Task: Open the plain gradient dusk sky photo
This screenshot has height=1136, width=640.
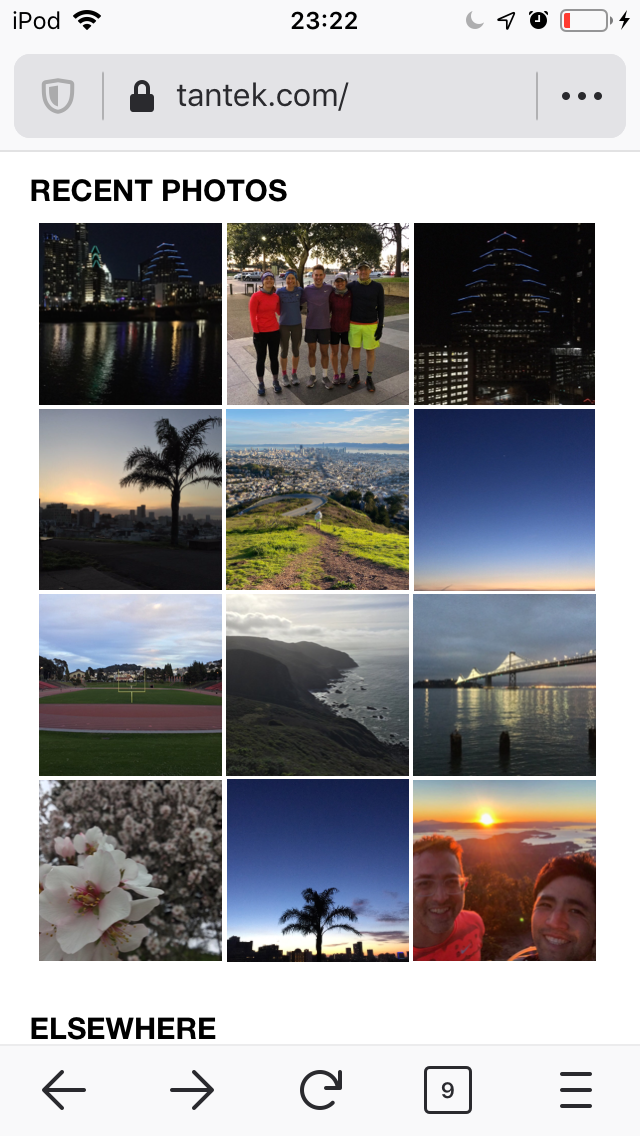Action: coord(504,499)
